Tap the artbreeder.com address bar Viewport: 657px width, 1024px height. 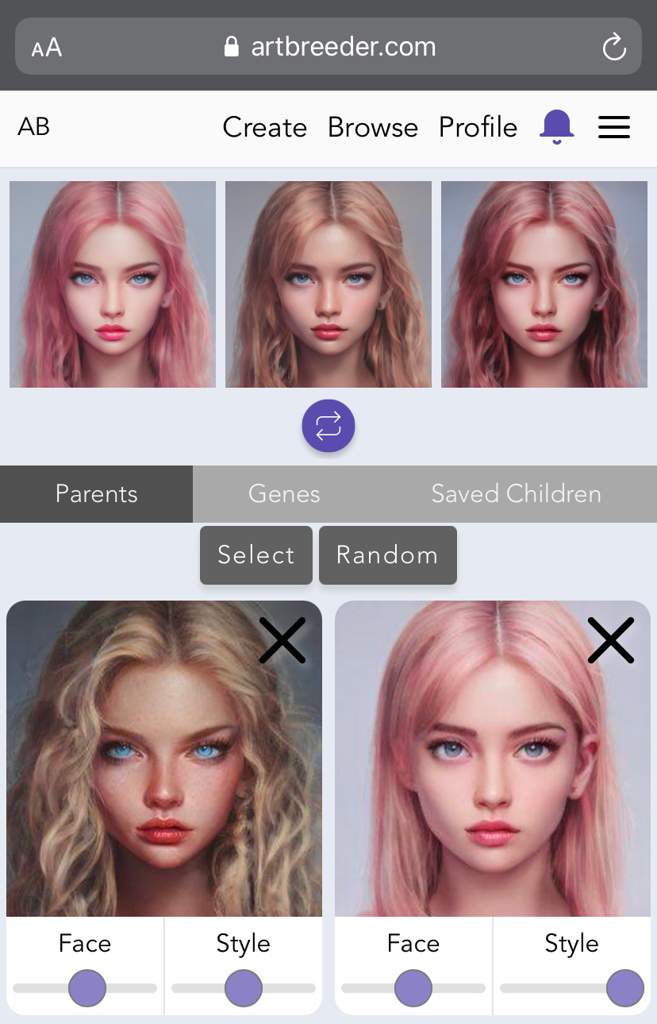[x=330, y=46]
